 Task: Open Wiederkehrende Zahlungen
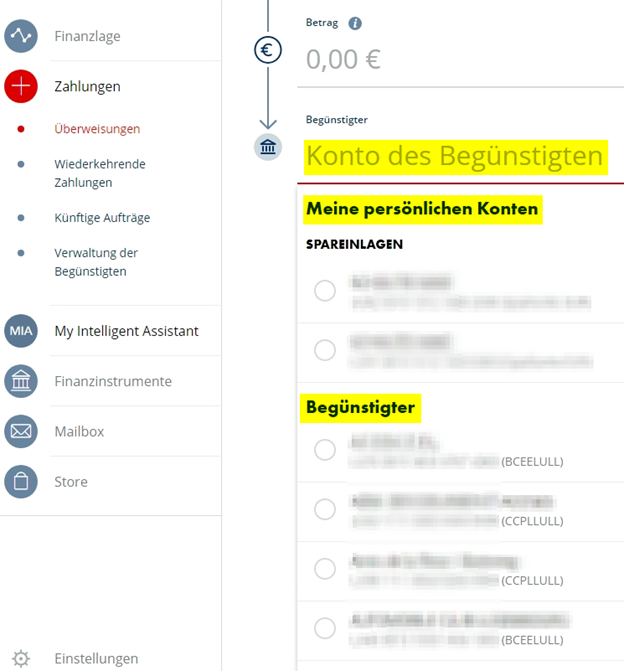click(99, 173)
